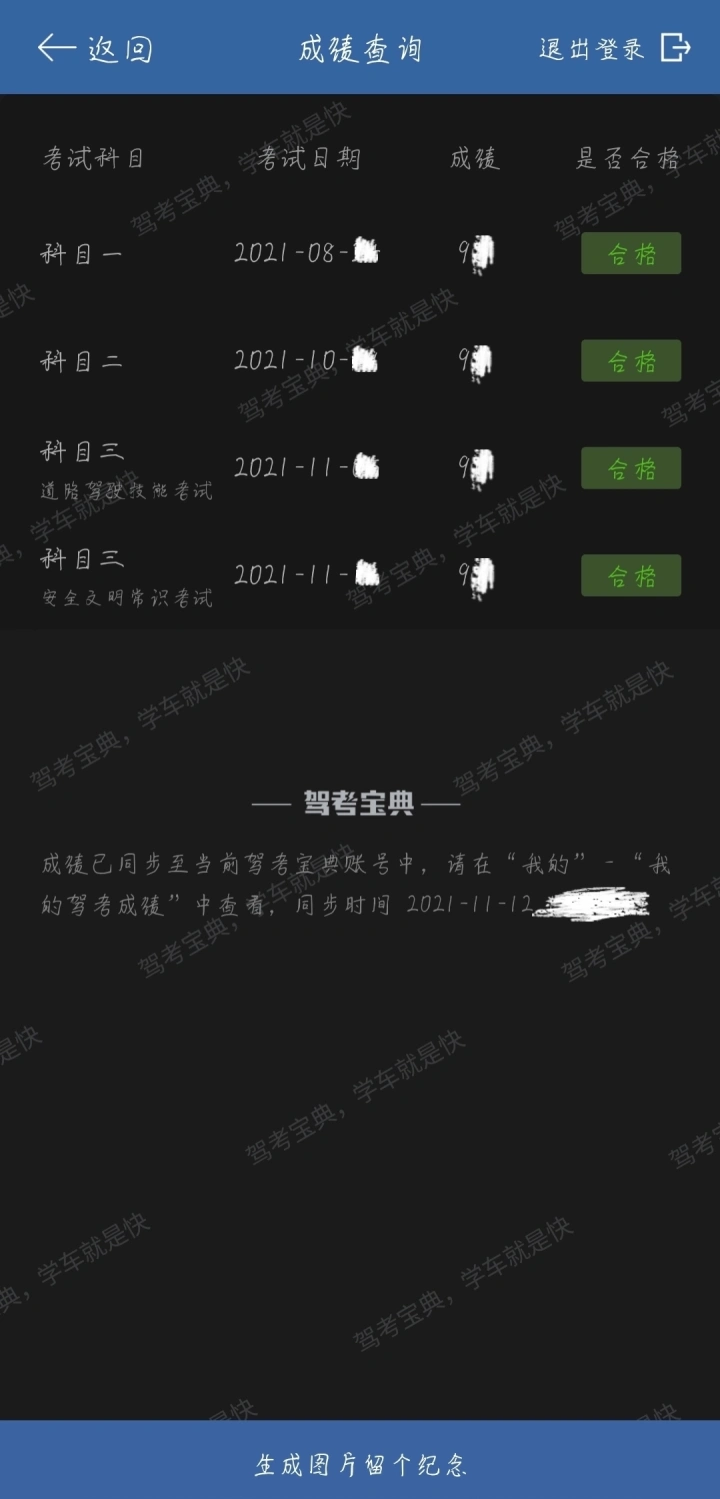720x1499 pixels.
Task: Go back using the 返回 arrow
Action: coord(95,48)
